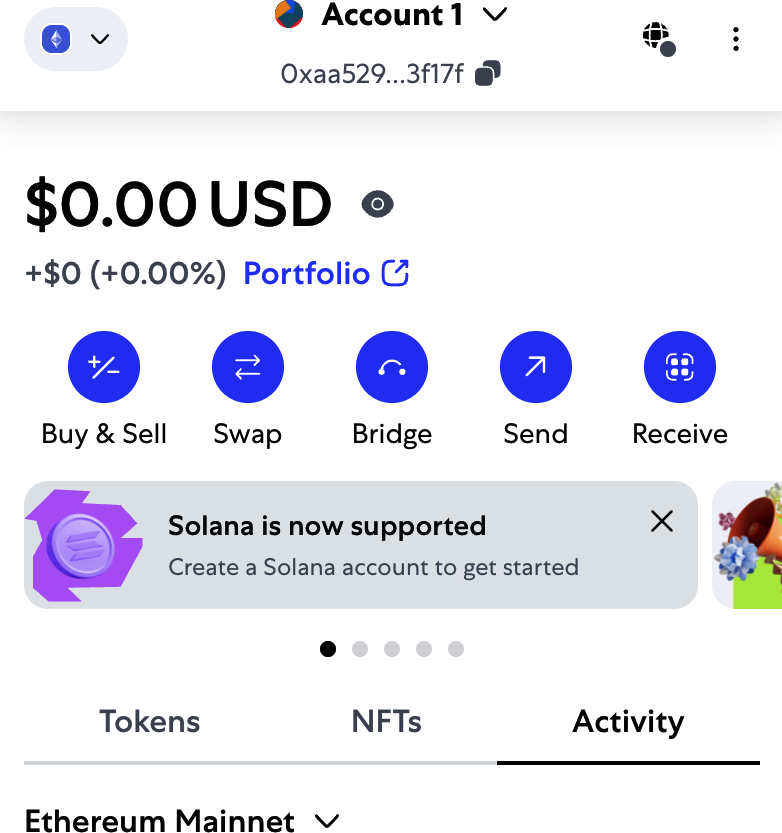The height and width of the screenshot is (833, 782).
Task: Switch to the Tokens tab
Action: (149, 721)
